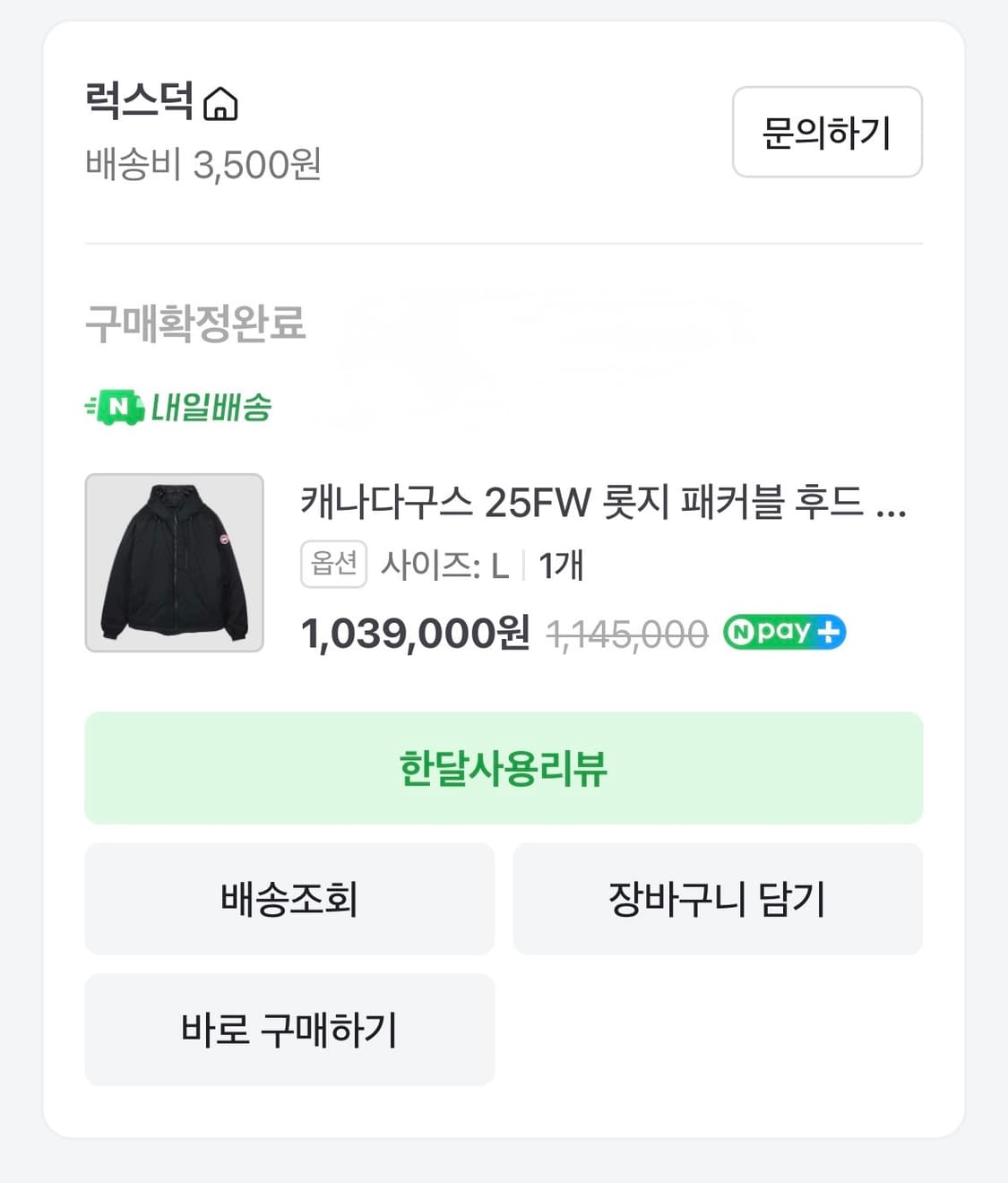Click the Npay+ payment badge icon
The image size is (1008, 1183).
782,633
